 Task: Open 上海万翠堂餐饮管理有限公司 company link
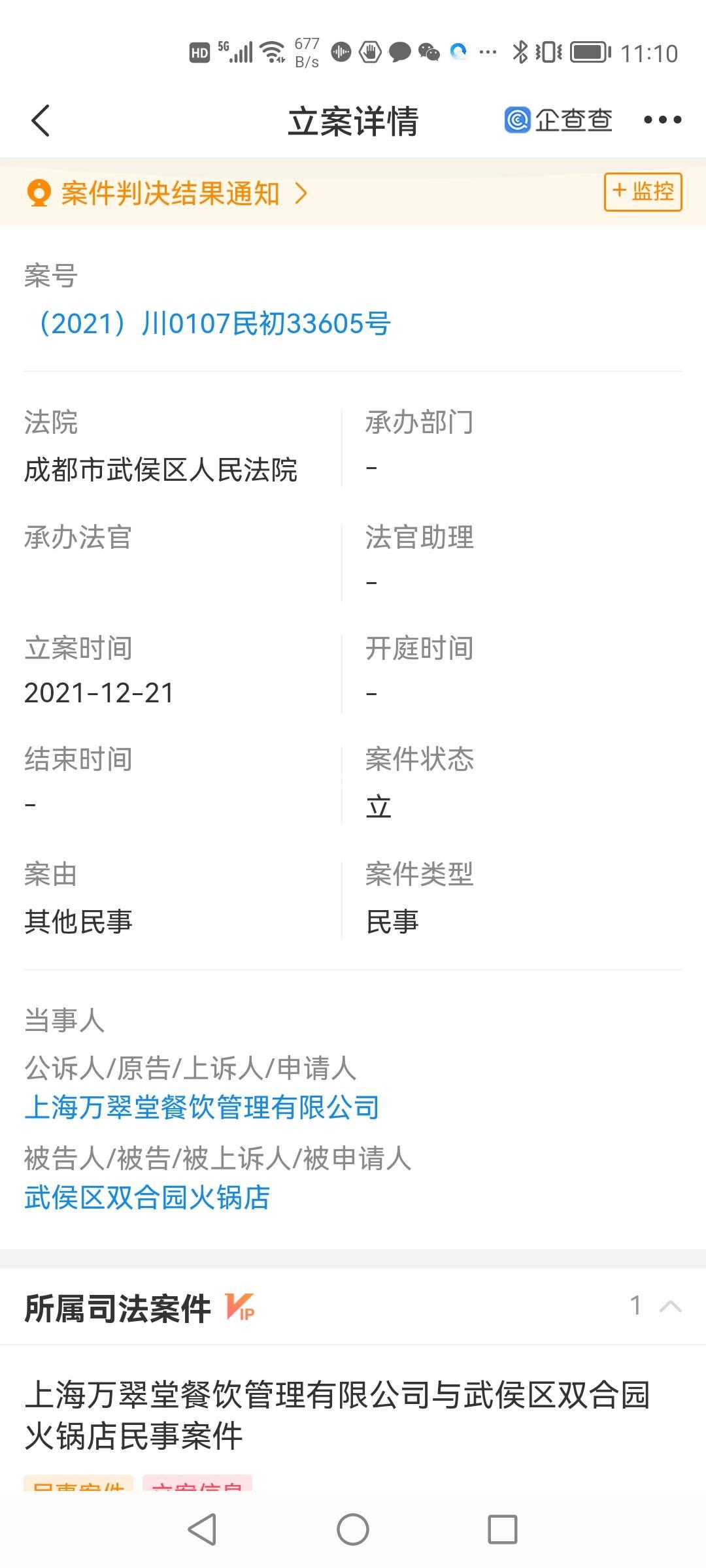click(201, 1107)
